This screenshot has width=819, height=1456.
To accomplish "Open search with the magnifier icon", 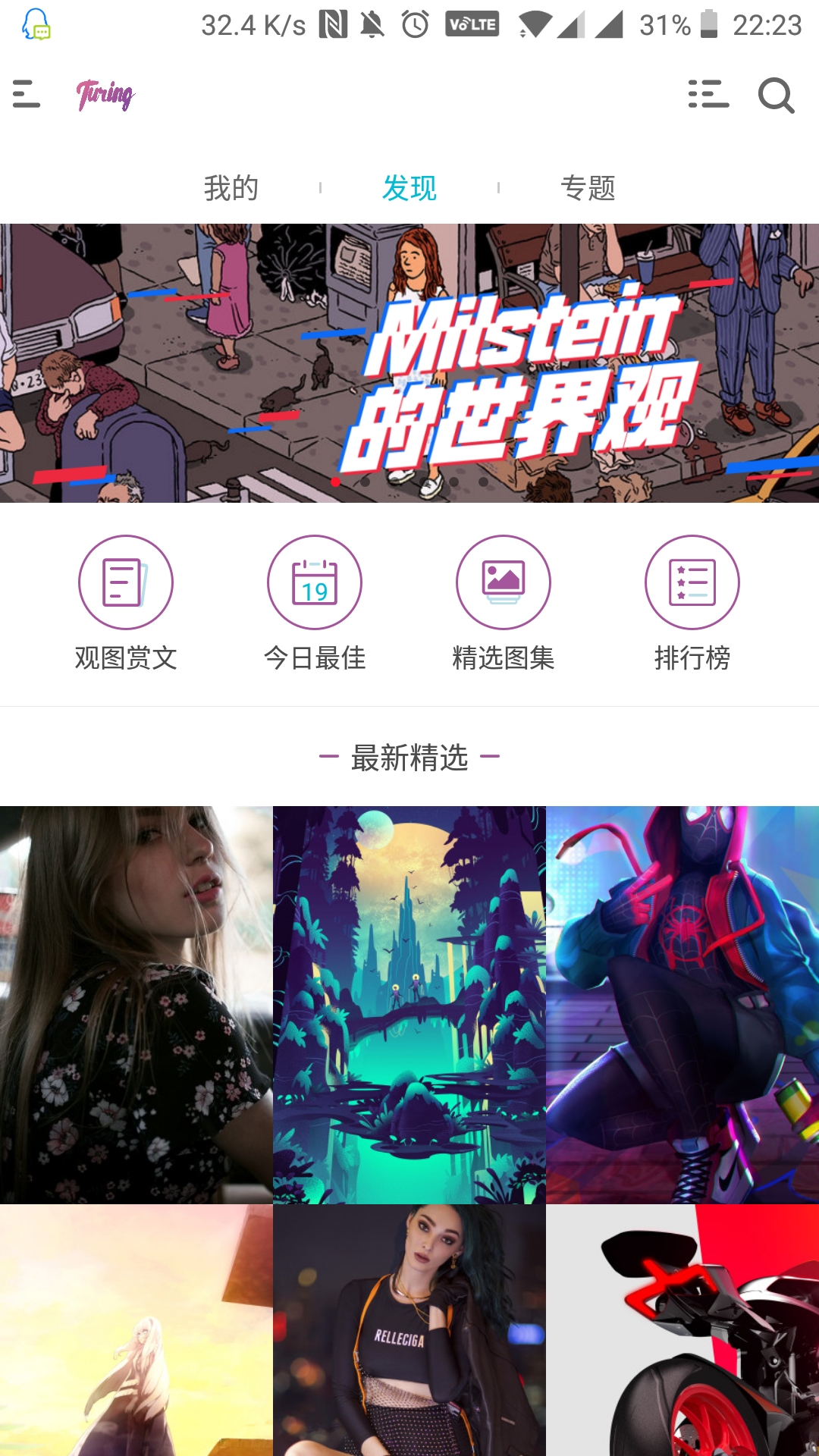I will 775,96.
